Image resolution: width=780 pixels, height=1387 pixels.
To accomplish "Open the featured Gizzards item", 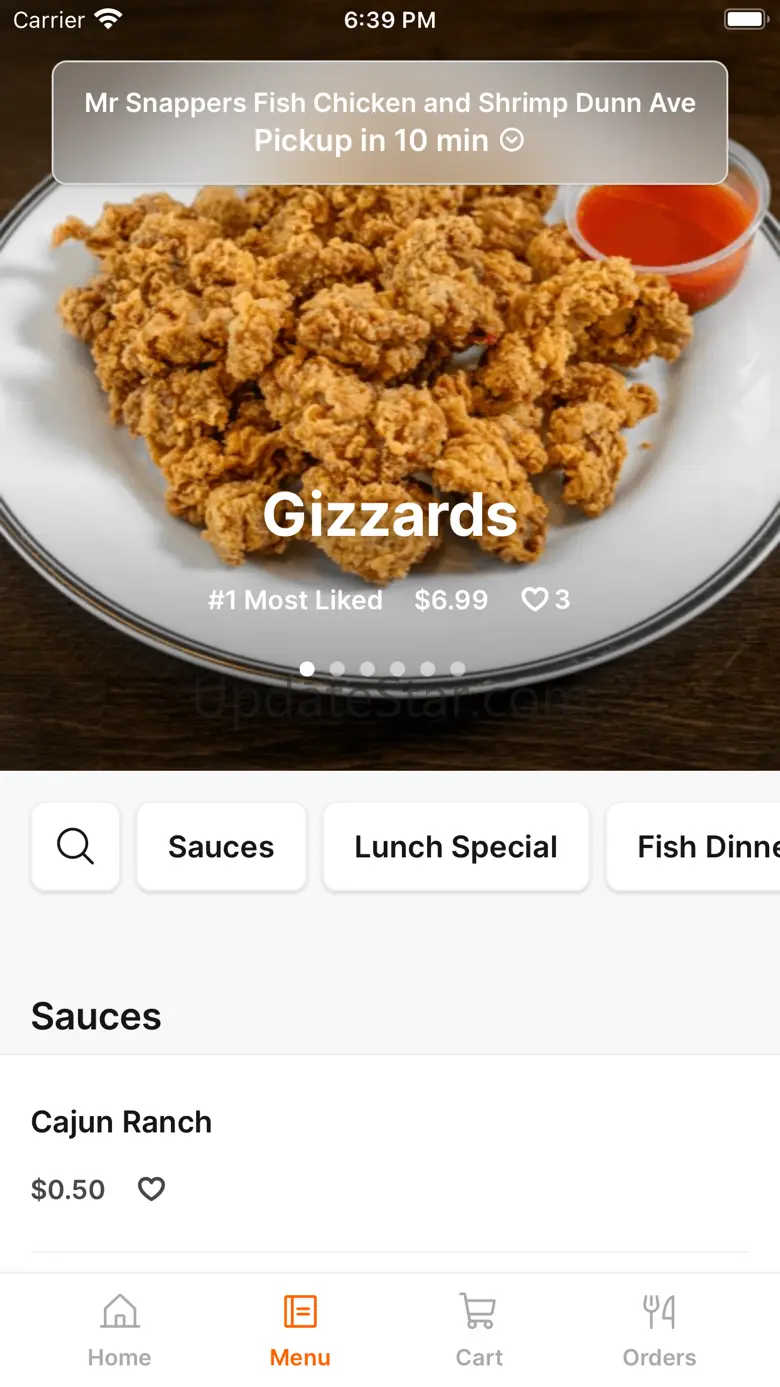I will coord(390,514).
